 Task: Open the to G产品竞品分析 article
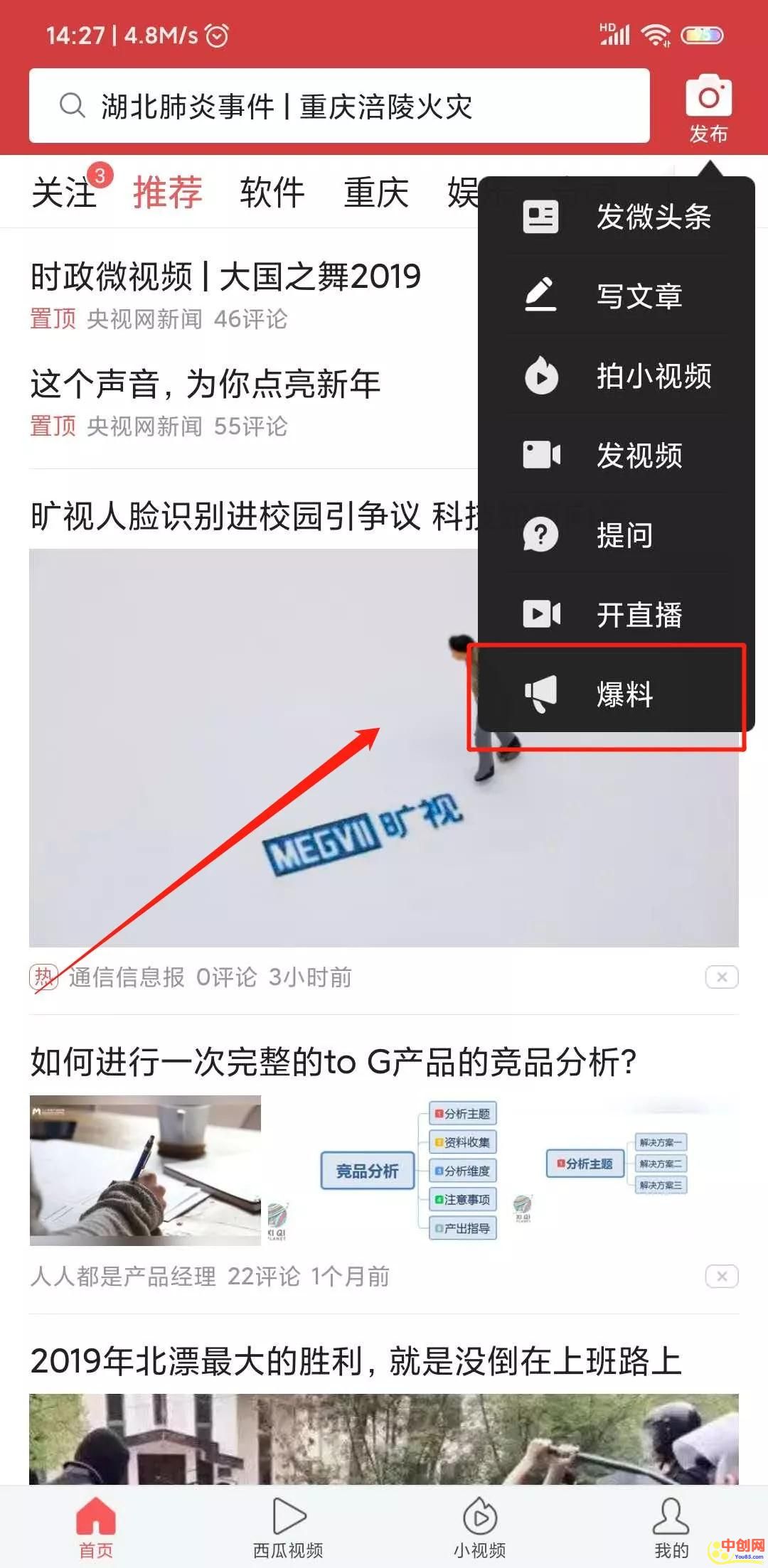coord(333,1063)
